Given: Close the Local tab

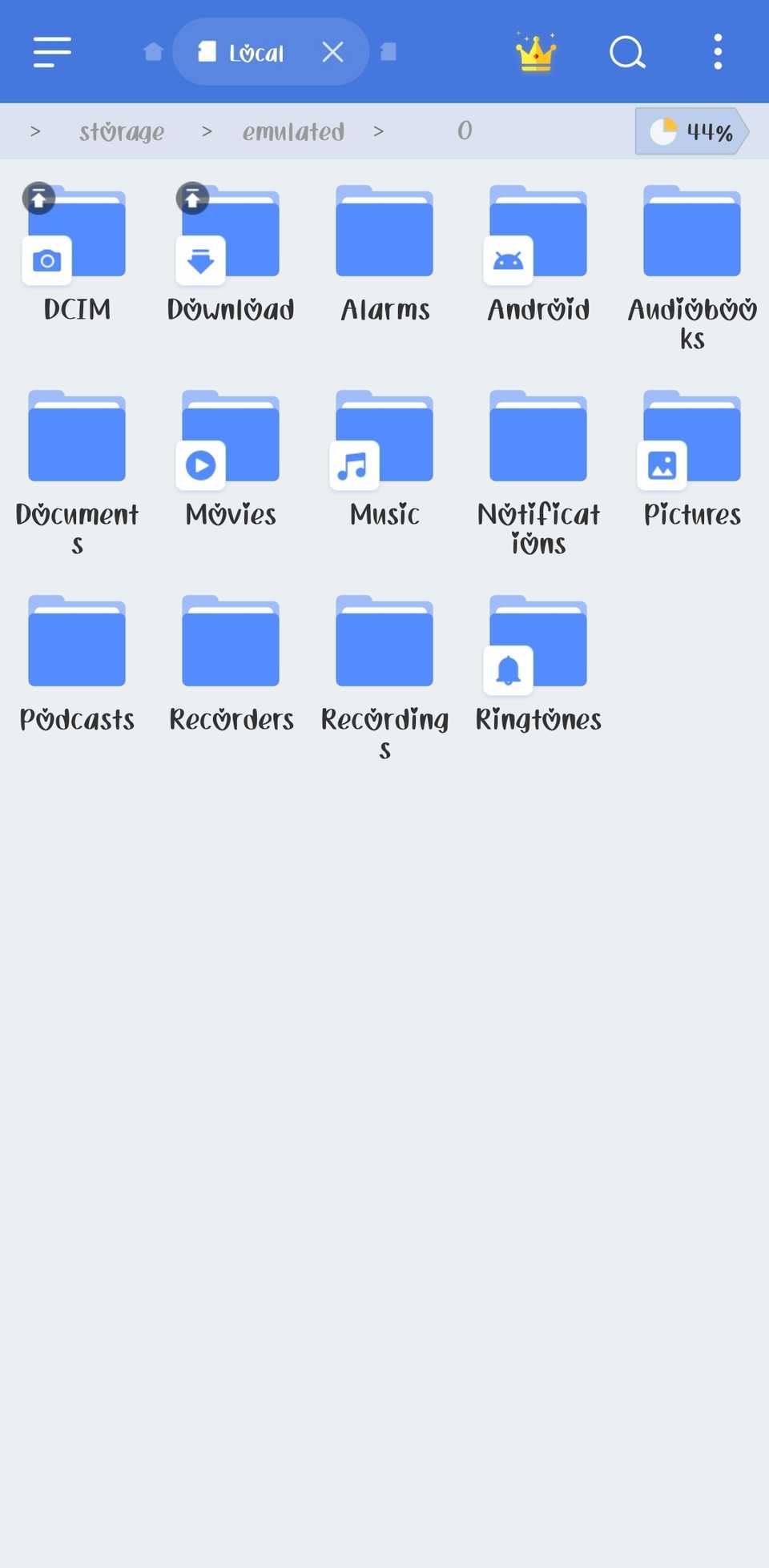Looking at the screenshot, I should coord(332,51).
